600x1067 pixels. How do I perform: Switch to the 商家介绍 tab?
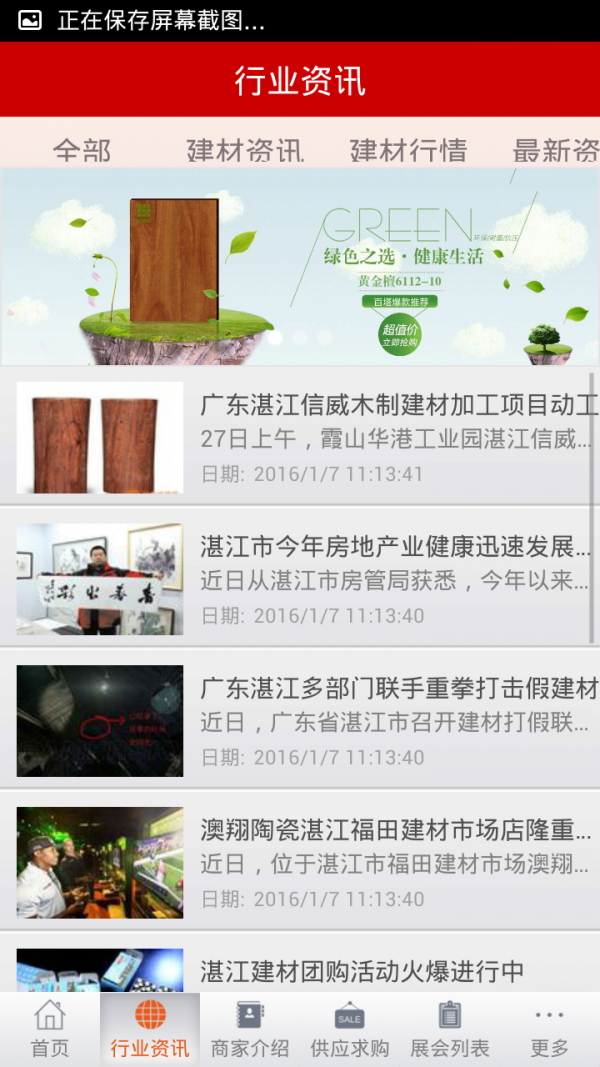tap(250, 1029)
